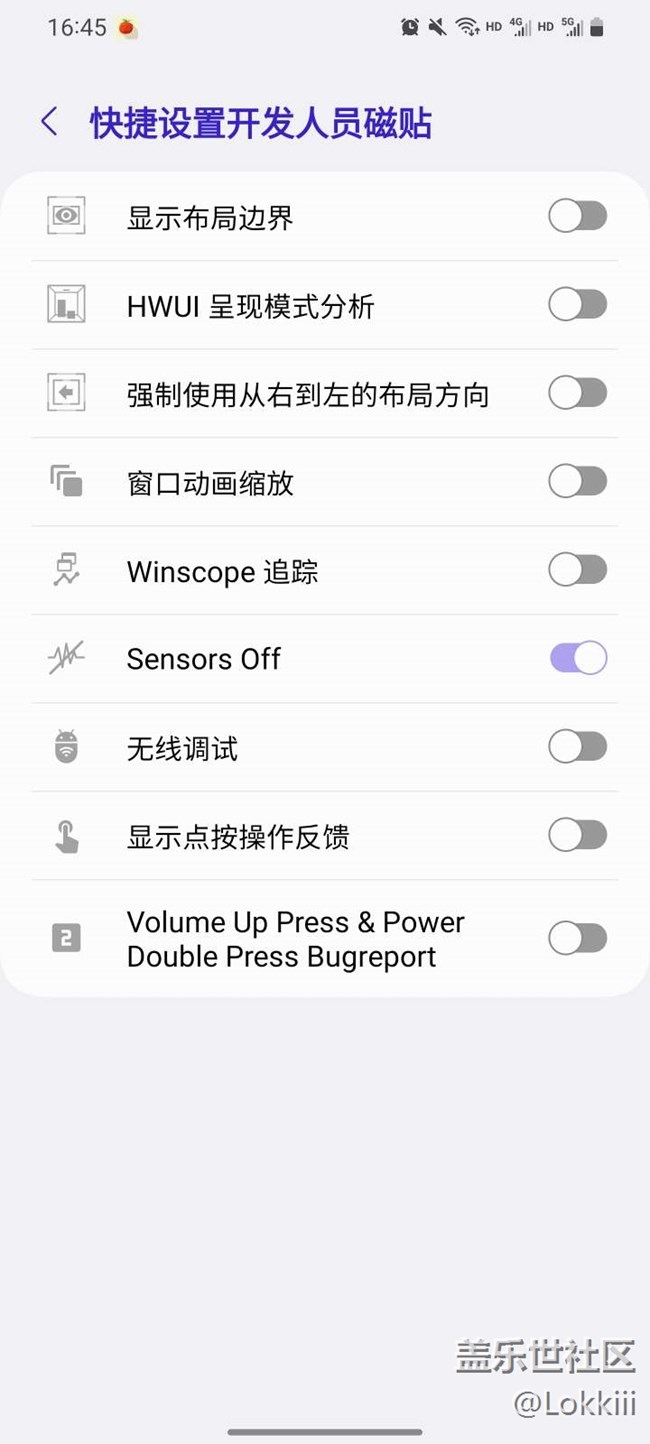Enable the 显示布局边界 switch
The image size is (650, 1444).
click(x=577, y=216)
